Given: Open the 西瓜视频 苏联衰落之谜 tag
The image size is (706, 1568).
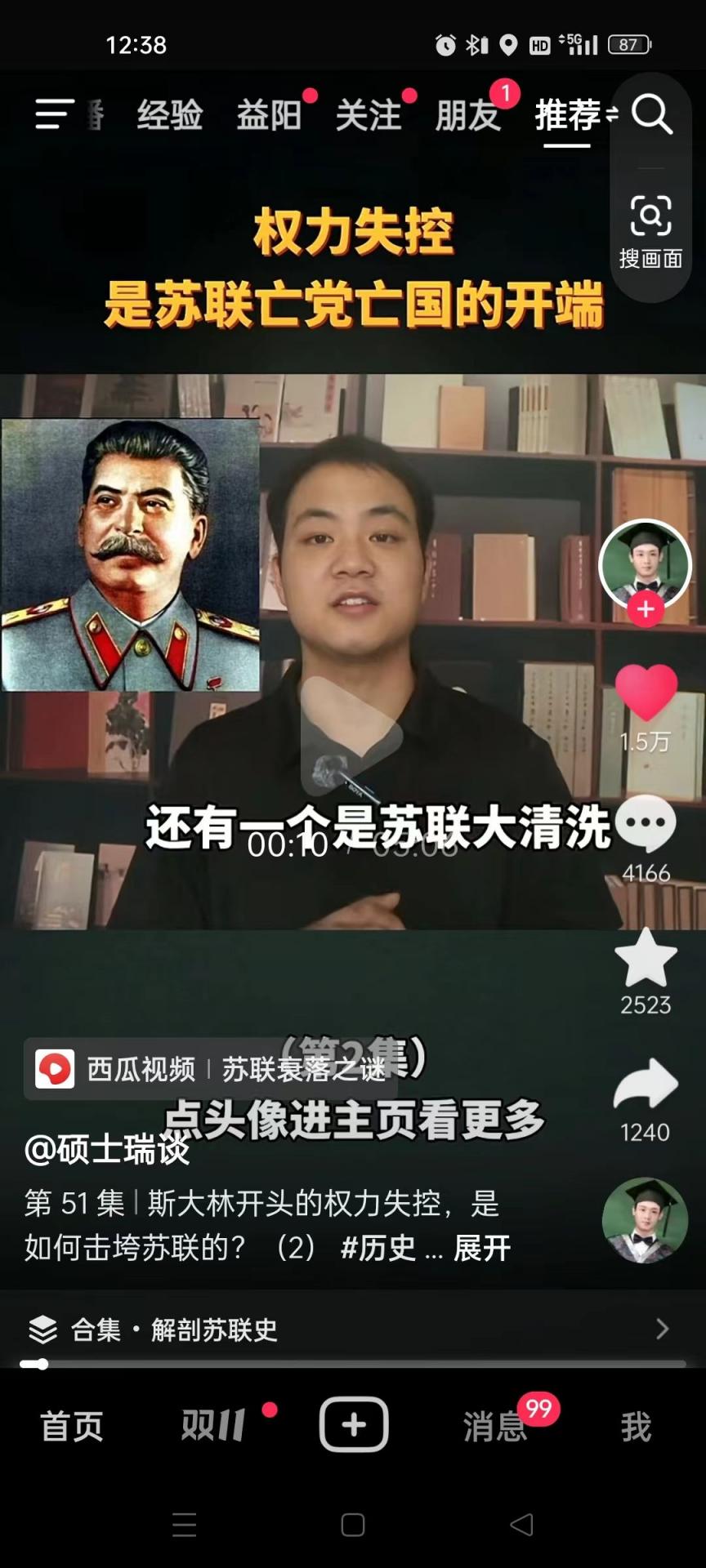Looking at the screenshot, I should (211, 1069).
